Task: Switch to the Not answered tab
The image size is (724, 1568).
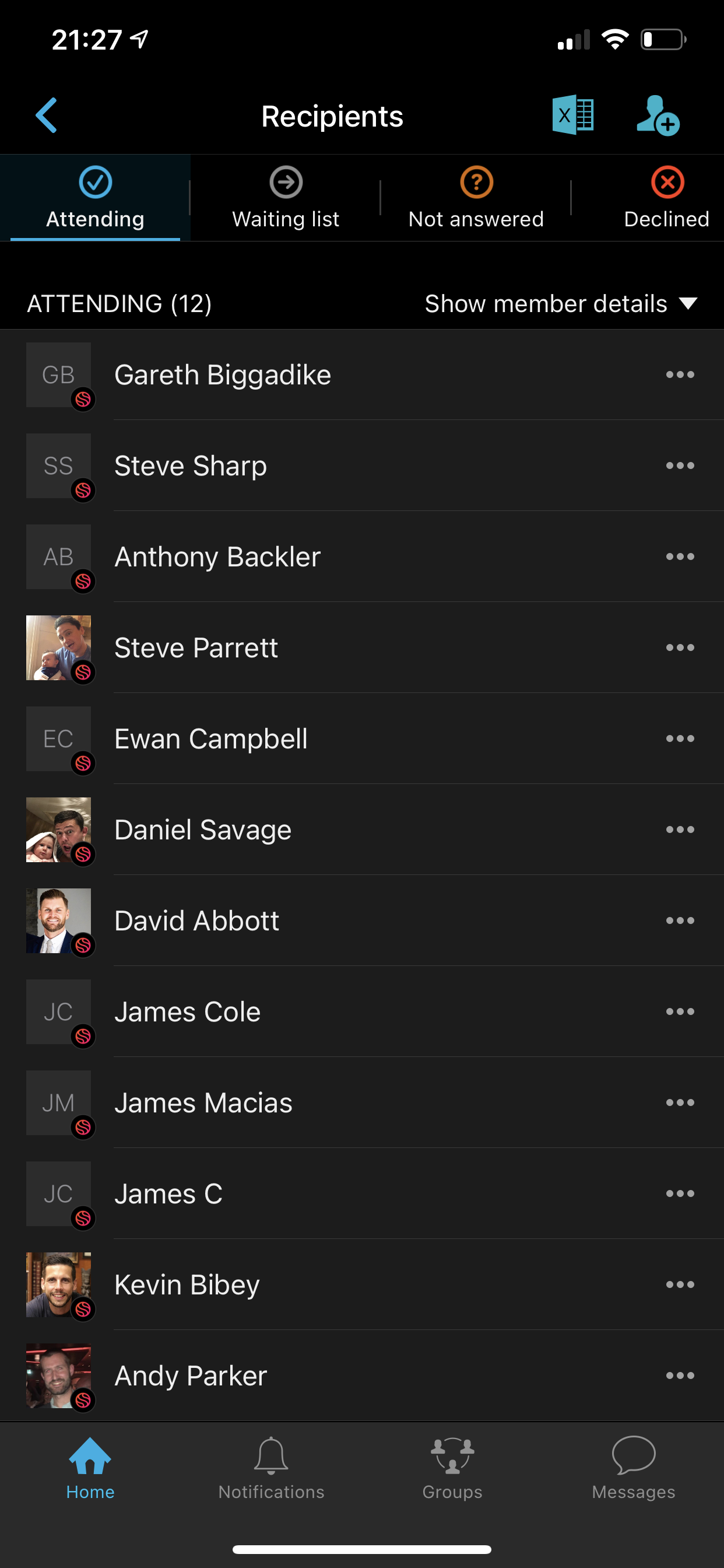Action: click(476, 198)
